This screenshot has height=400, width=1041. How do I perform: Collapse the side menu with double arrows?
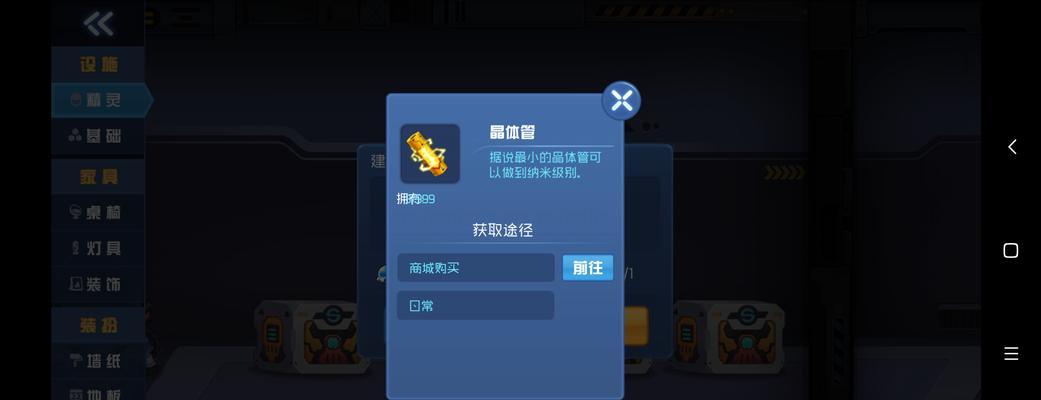pos(98,22)
